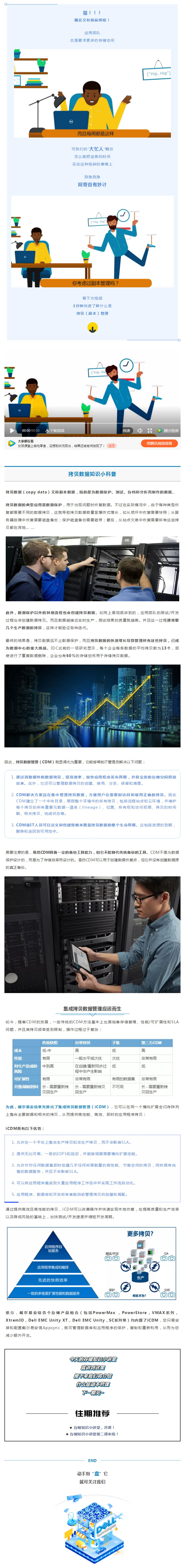Enter fullscreen video mode
The height and width of the screenshot is (1568, 186).
point(151,430)
